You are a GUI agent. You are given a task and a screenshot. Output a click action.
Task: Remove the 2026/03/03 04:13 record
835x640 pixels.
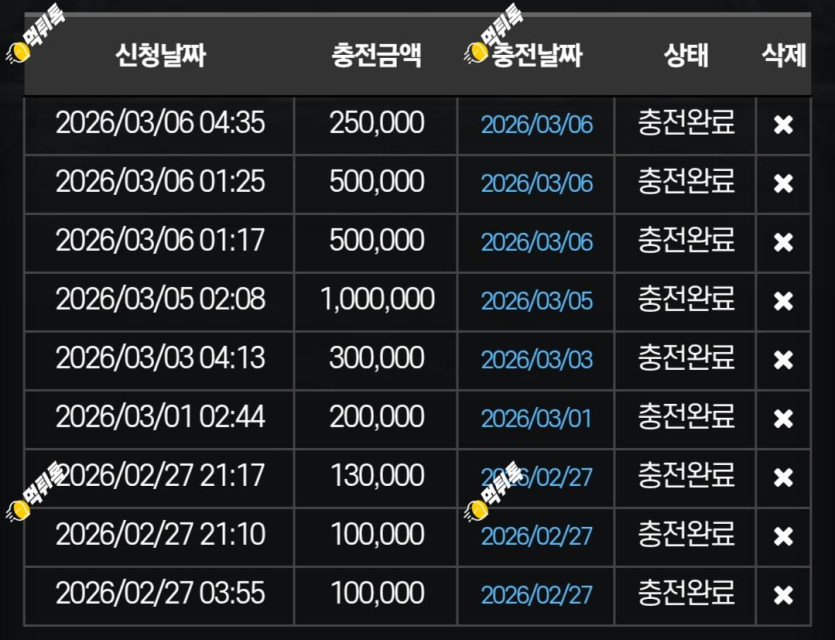coord(783,360)
